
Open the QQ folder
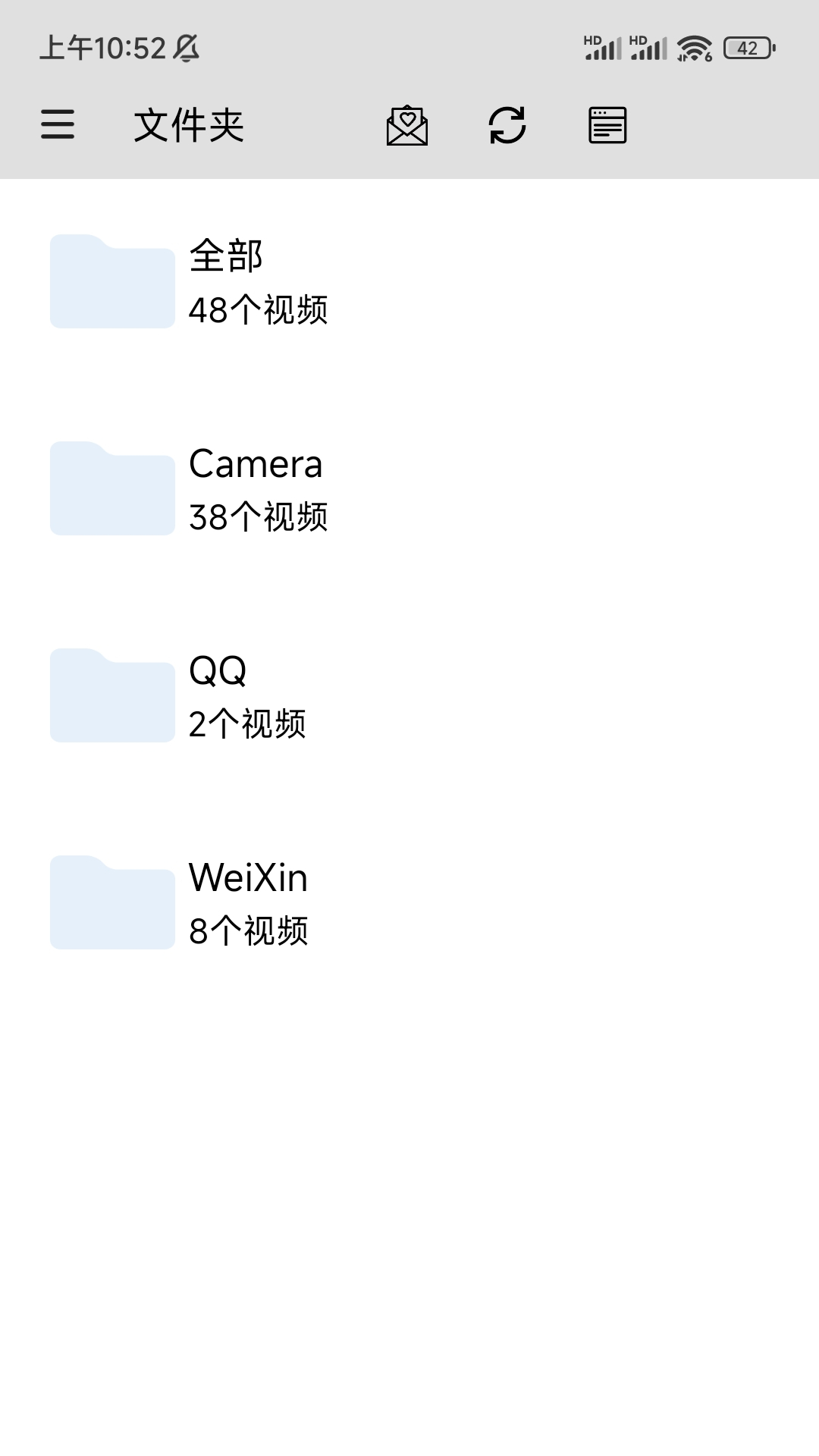point(409,696)
